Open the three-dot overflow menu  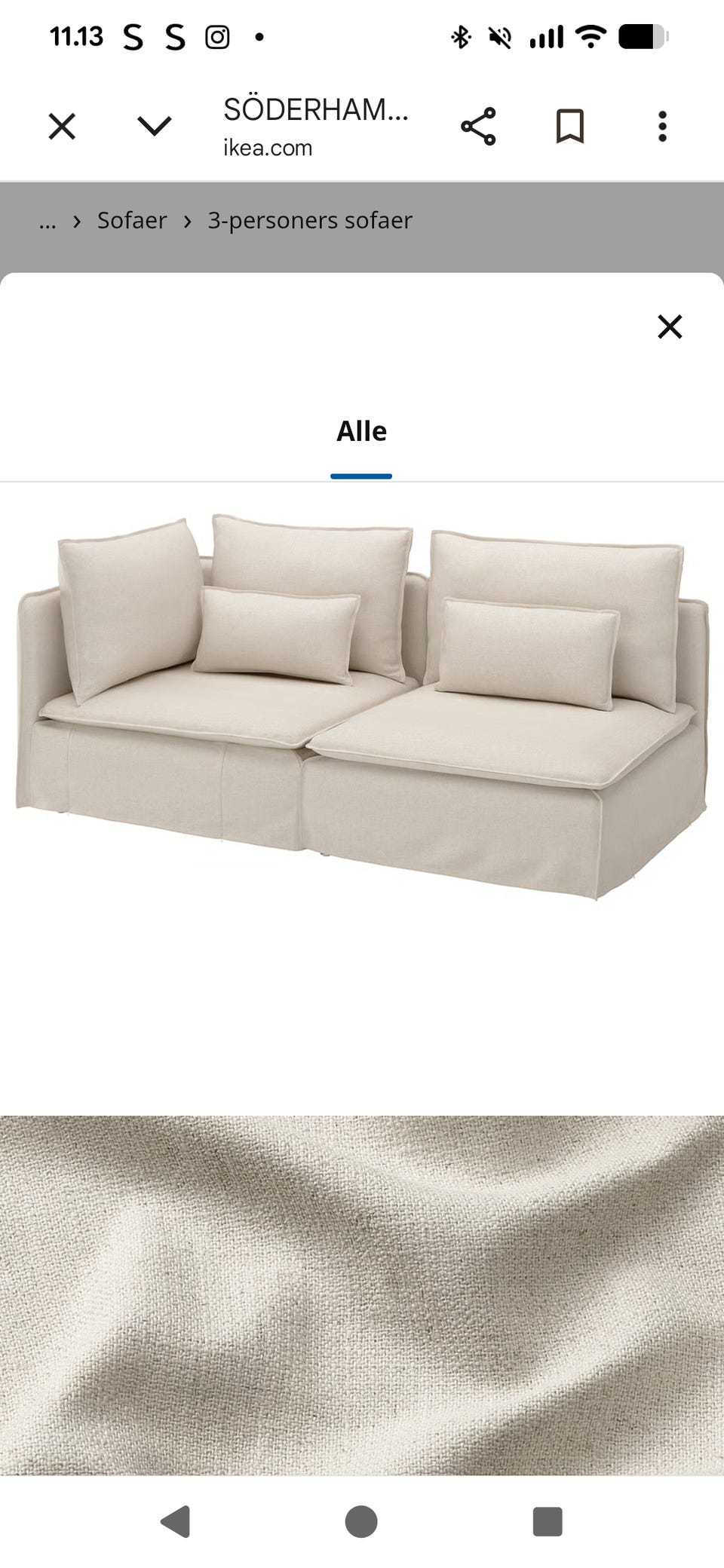pyautogui.click(x=662, y=126)
